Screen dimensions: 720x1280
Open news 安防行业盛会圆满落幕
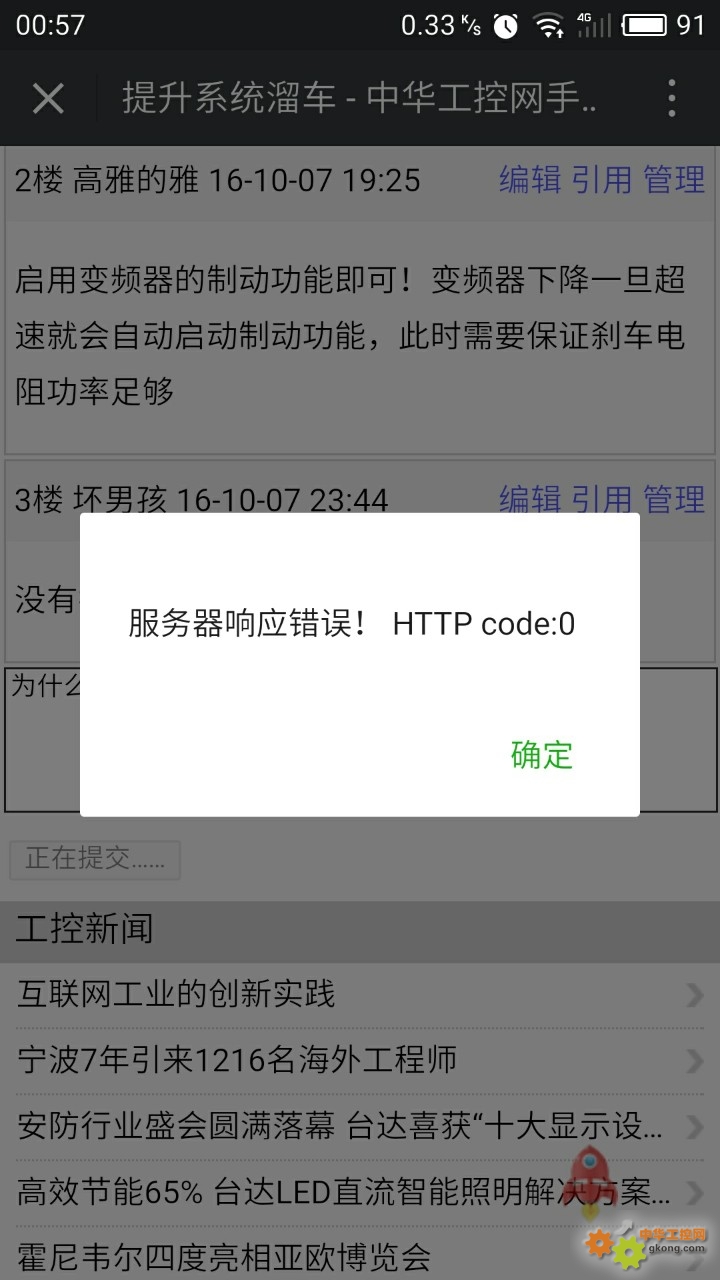[x=360, y=1126]
